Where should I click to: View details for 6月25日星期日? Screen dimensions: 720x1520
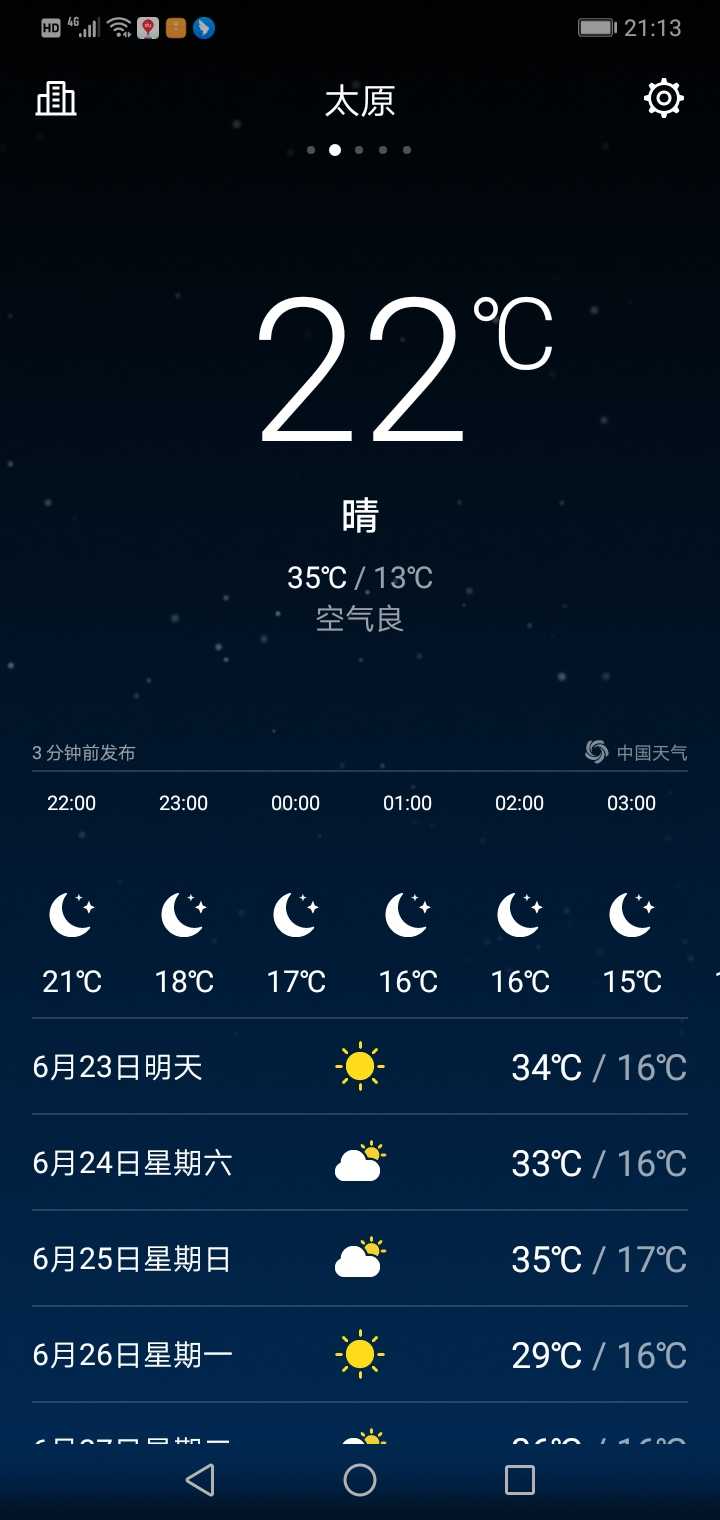[360, 1259]
